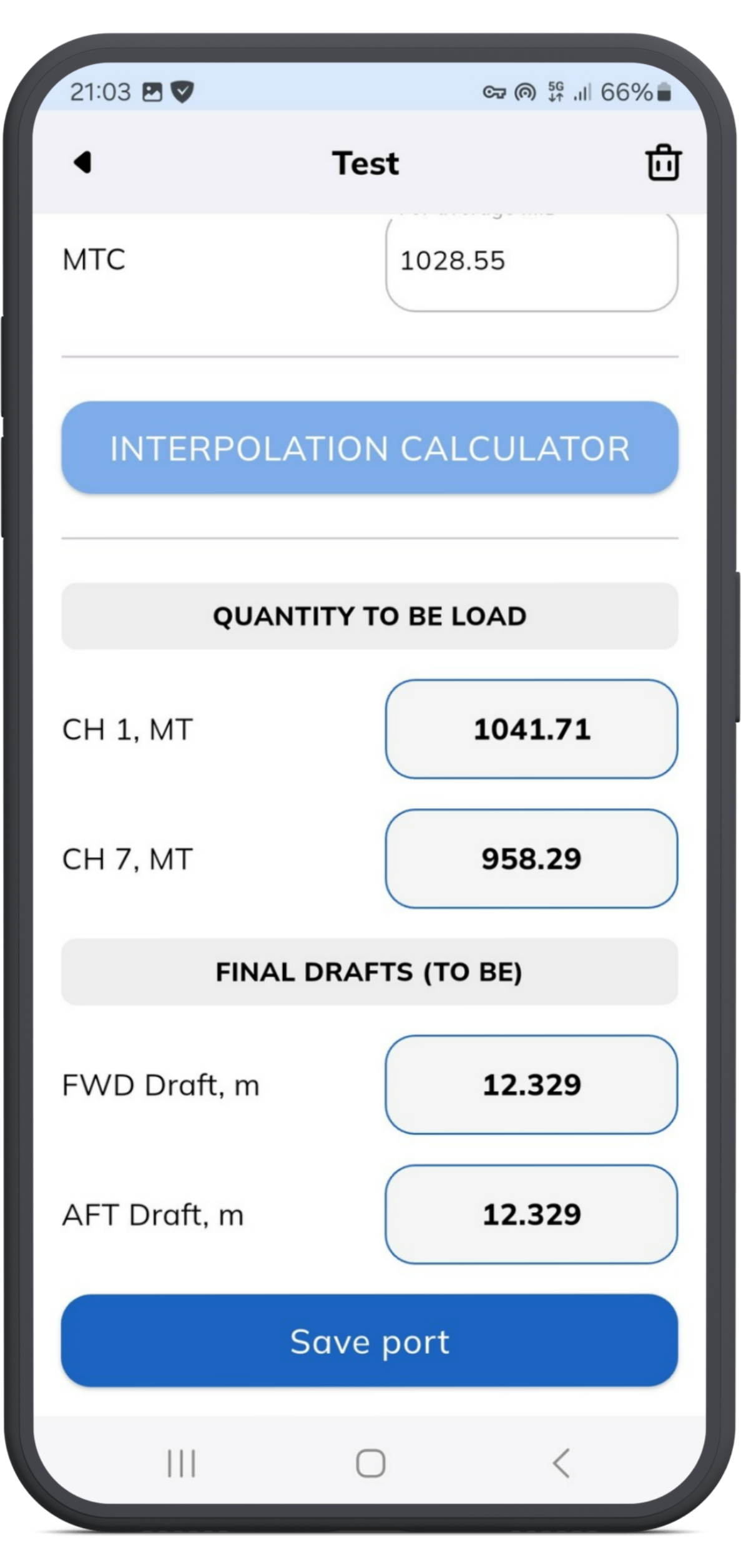
Task: Open recent apps from the navigation bar
Action: (x=181, y=1463)
